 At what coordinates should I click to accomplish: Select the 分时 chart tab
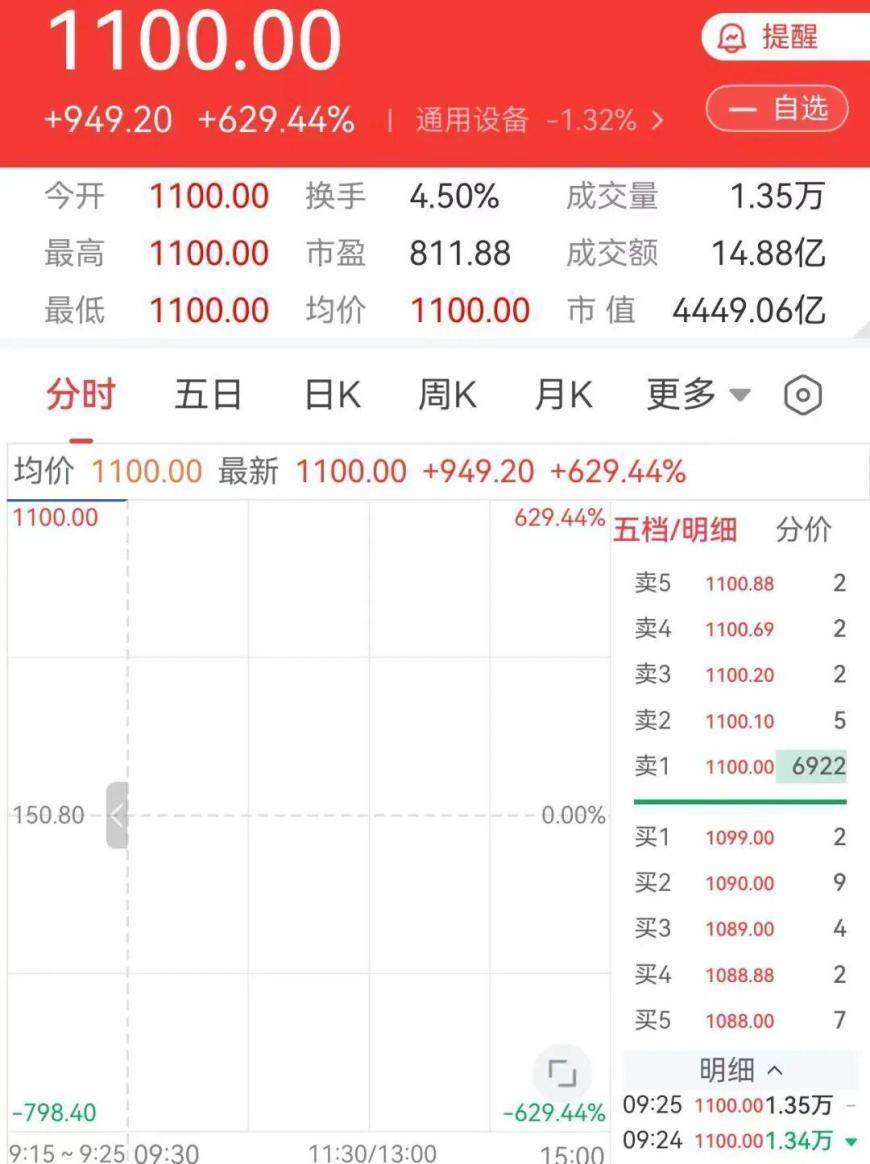[x=81, y=394]
